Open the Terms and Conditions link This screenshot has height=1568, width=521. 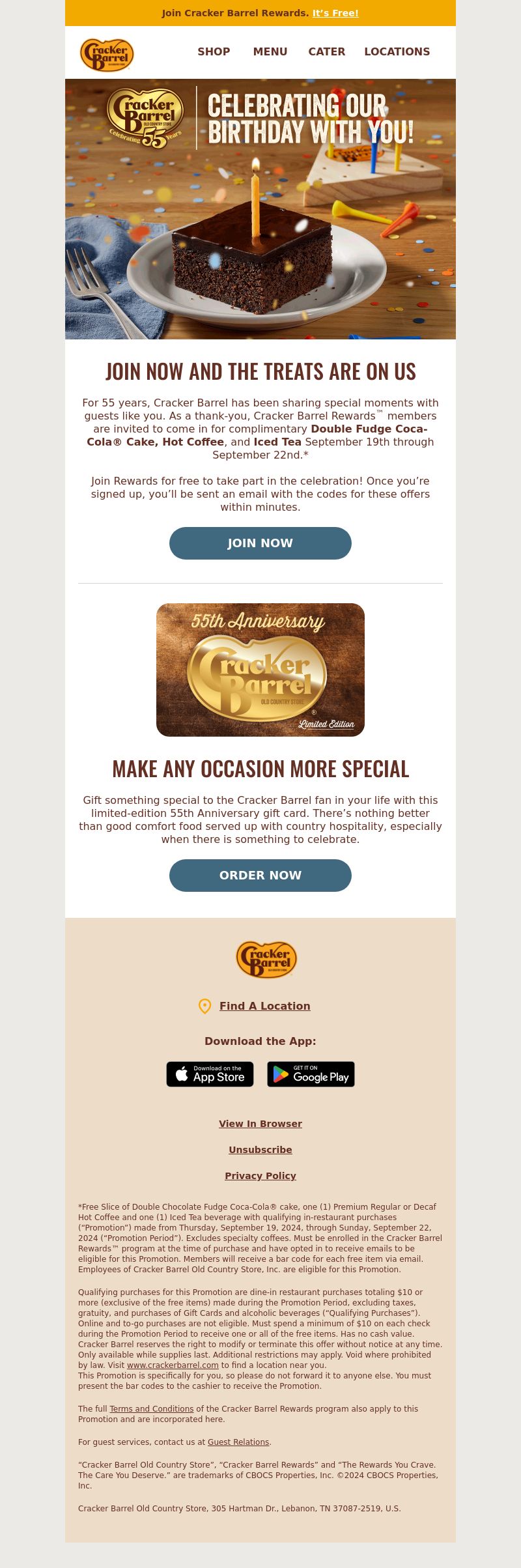151,1408
